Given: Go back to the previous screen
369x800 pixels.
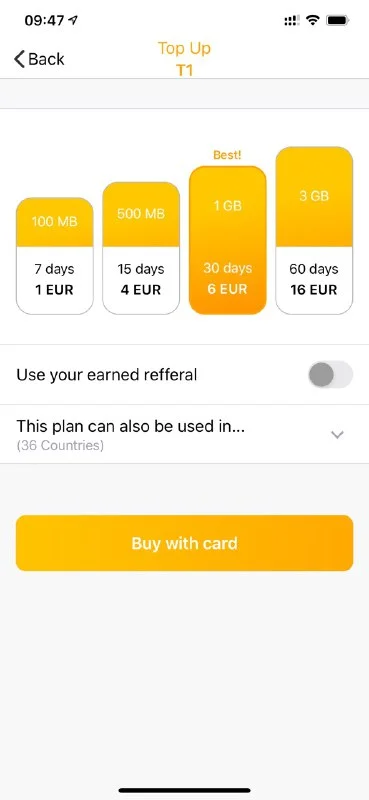Looking at the screenshot, I should [39, 59].
